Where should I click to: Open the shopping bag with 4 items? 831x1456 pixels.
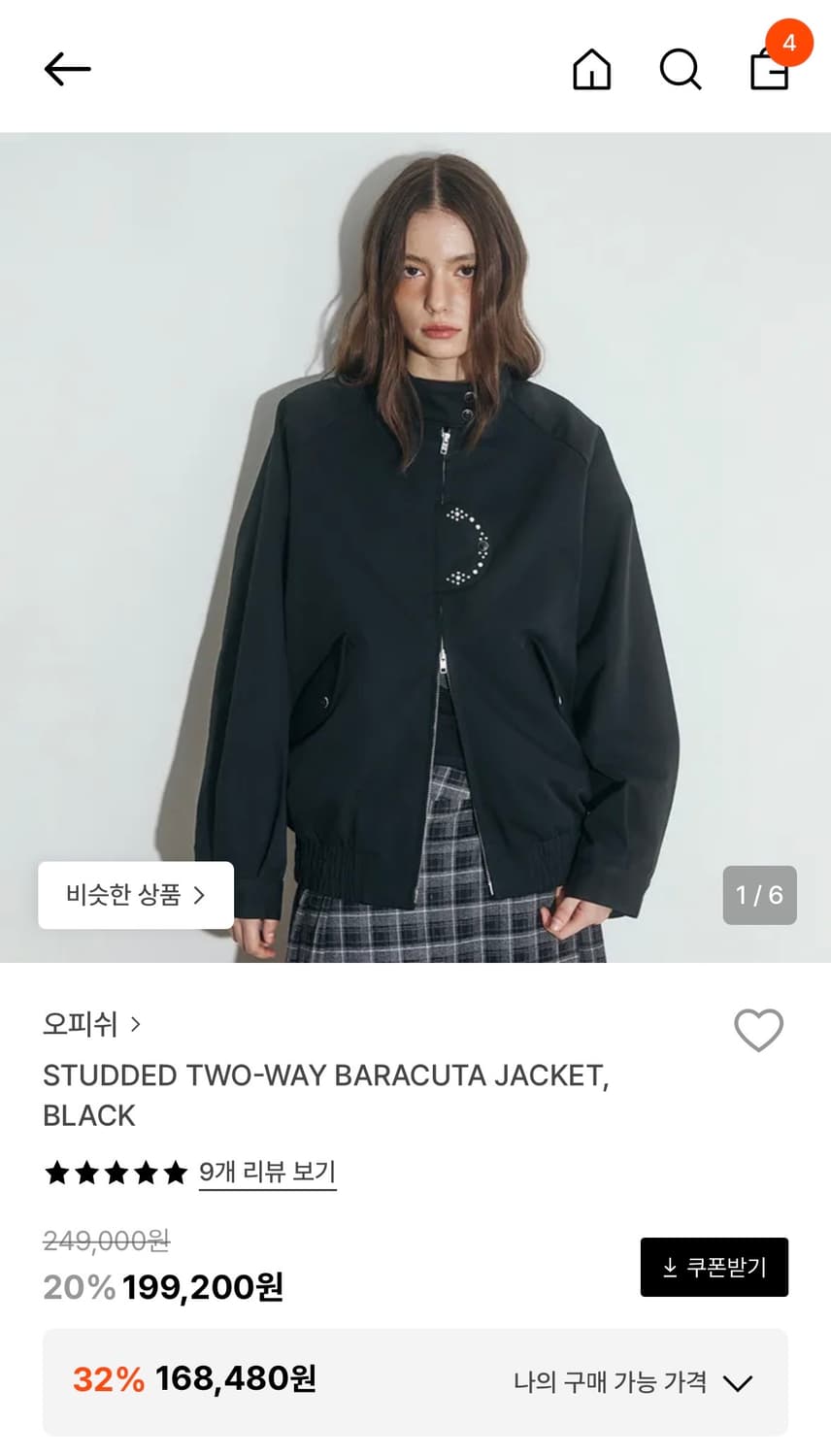[x=768, y=73]
